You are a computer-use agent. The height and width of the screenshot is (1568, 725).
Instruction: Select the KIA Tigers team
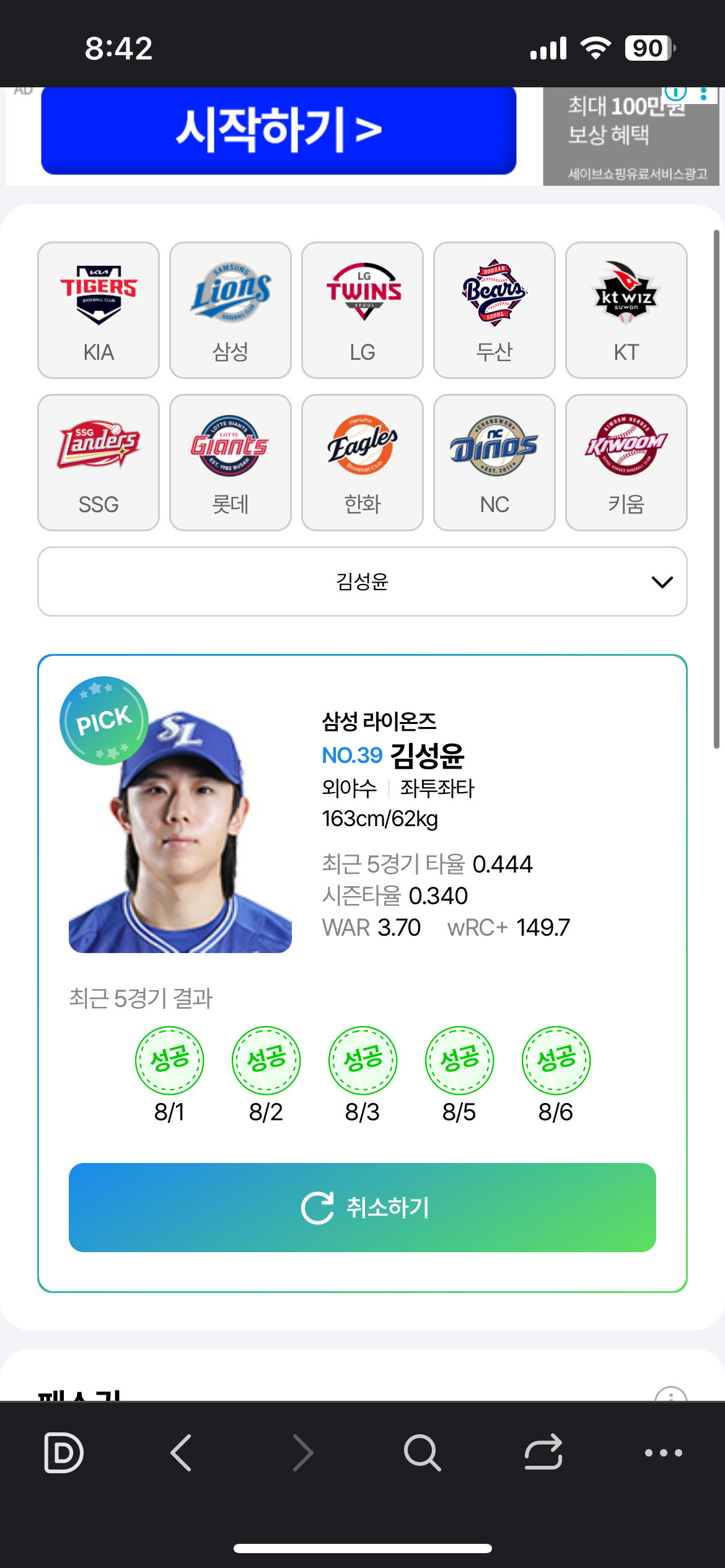click(99, 310)
